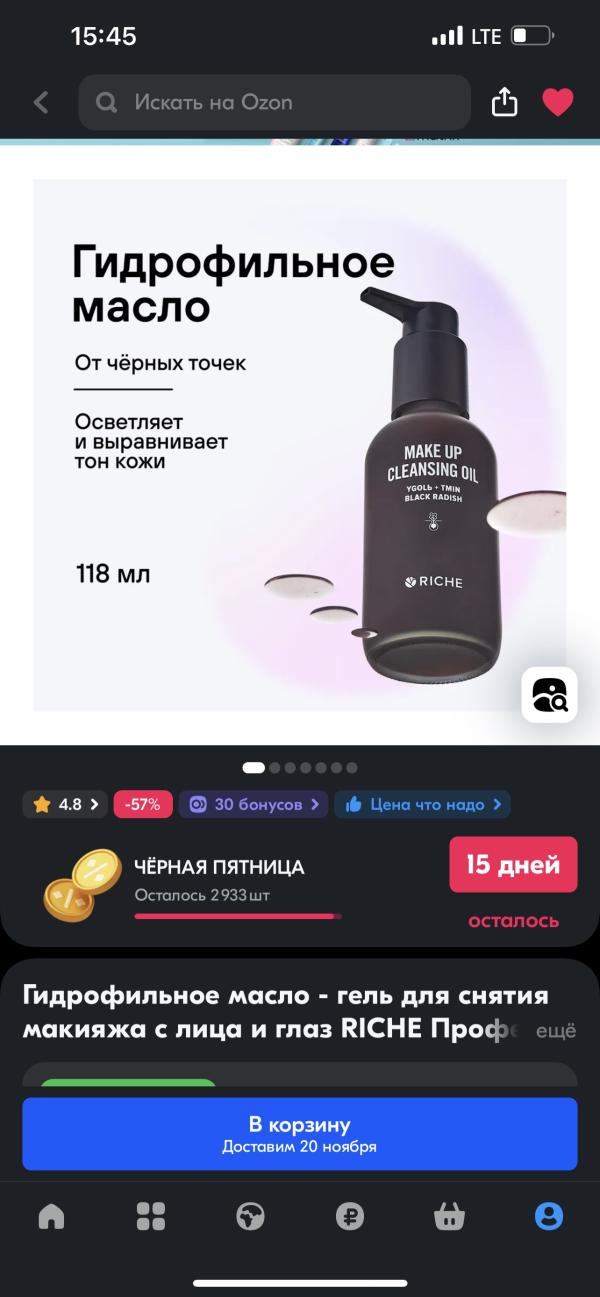Screen dimensions: 600x1297
Task: Open the hydrophilic oil product image
Action: [x=300, y=444]
